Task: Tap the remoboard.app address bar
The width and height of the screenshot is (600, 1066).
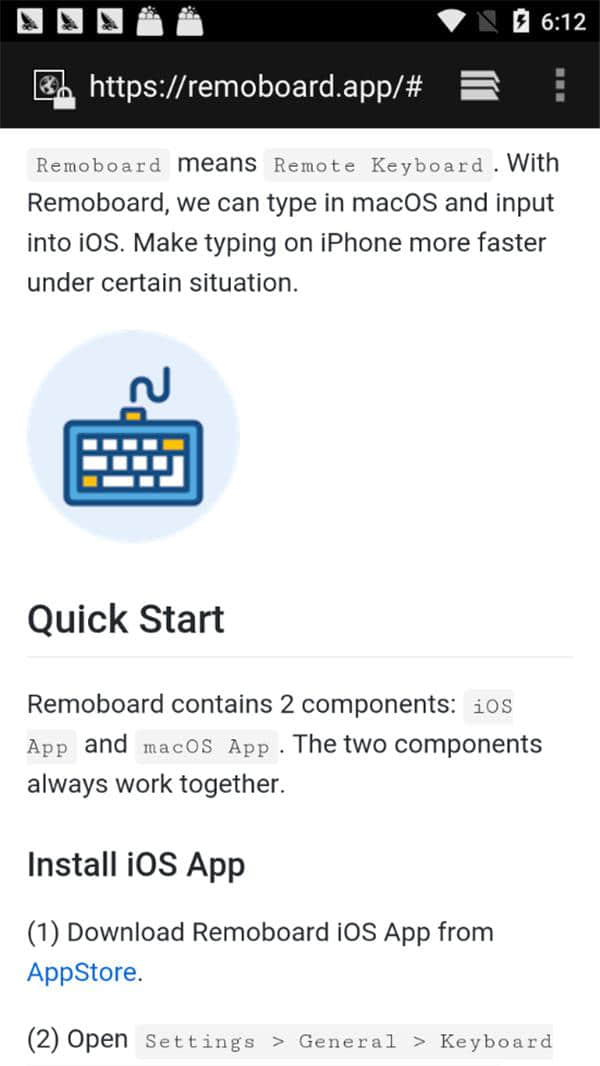Action: point(255,87)
